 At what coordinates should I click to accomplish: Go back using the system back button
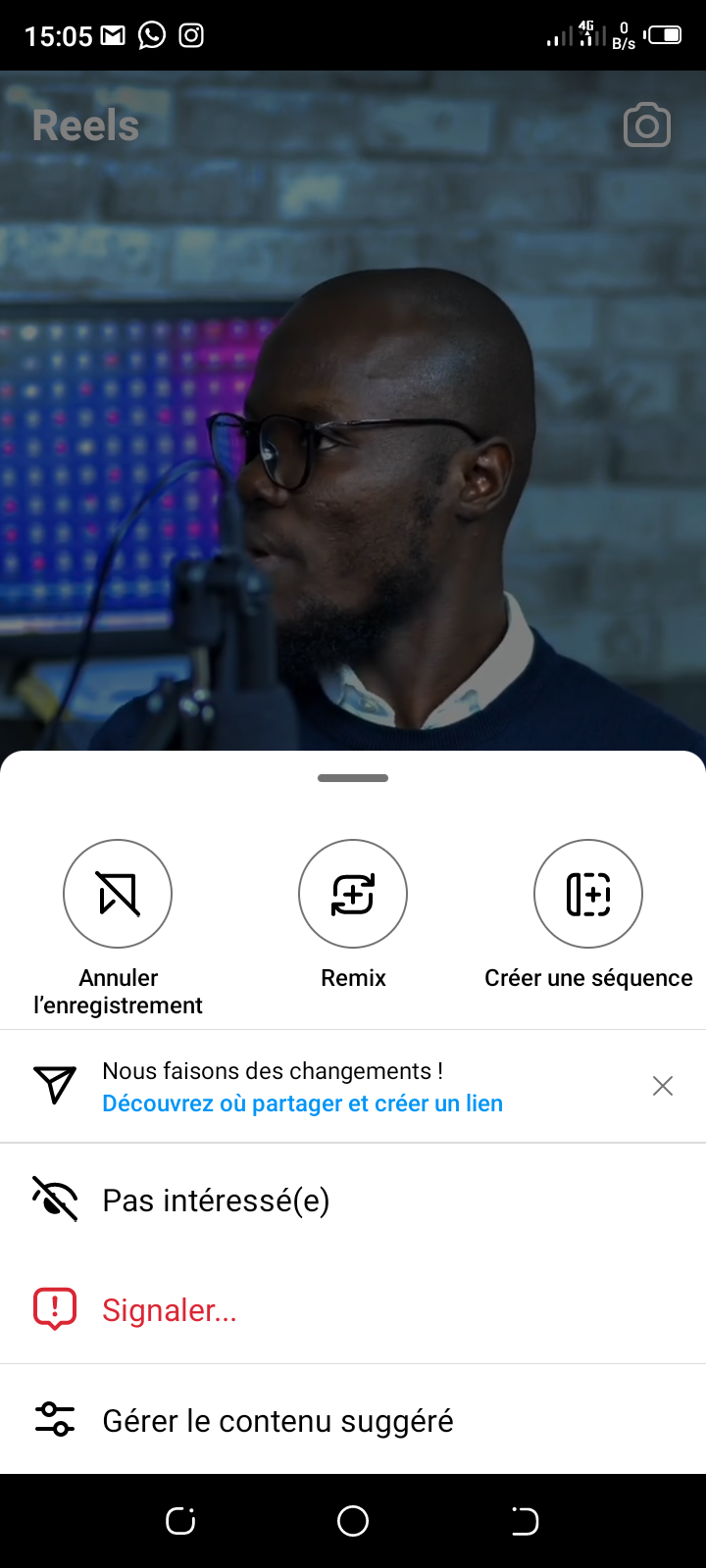[x=525, y=1521]
